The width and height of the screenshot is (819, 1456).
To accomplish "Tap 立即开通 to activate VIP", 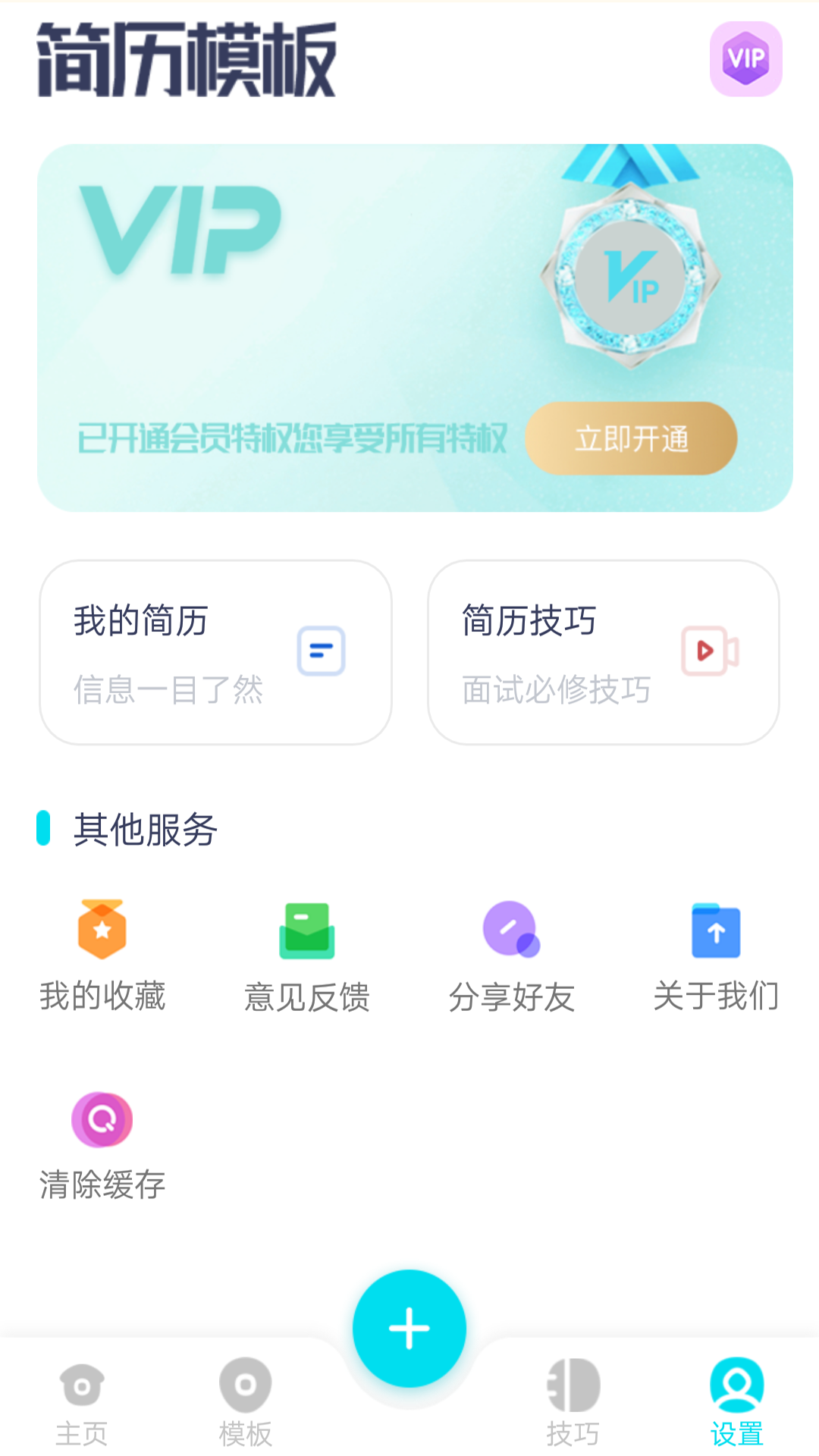I will [631, 440].
